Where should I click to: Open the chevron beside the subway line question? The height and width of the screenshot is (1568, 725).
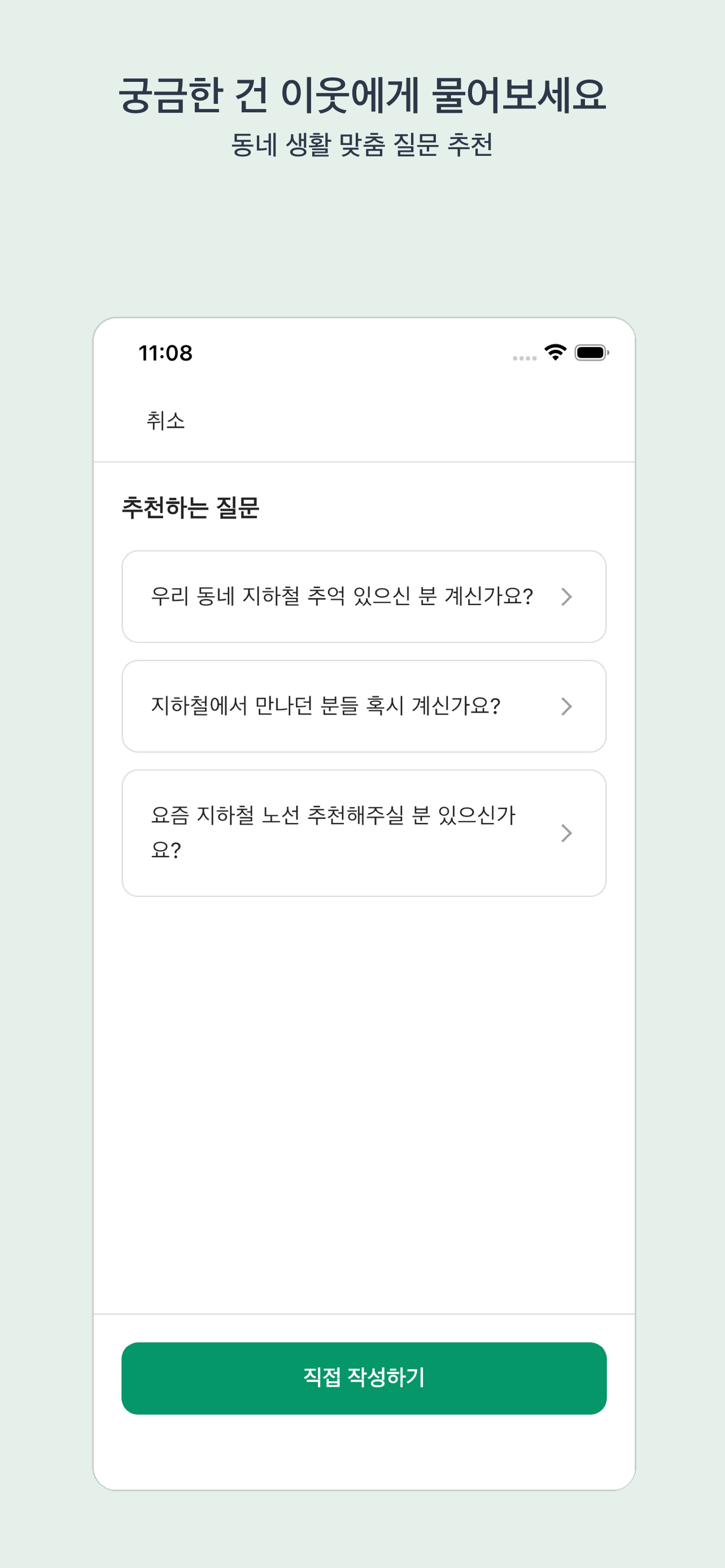(567, 833)
